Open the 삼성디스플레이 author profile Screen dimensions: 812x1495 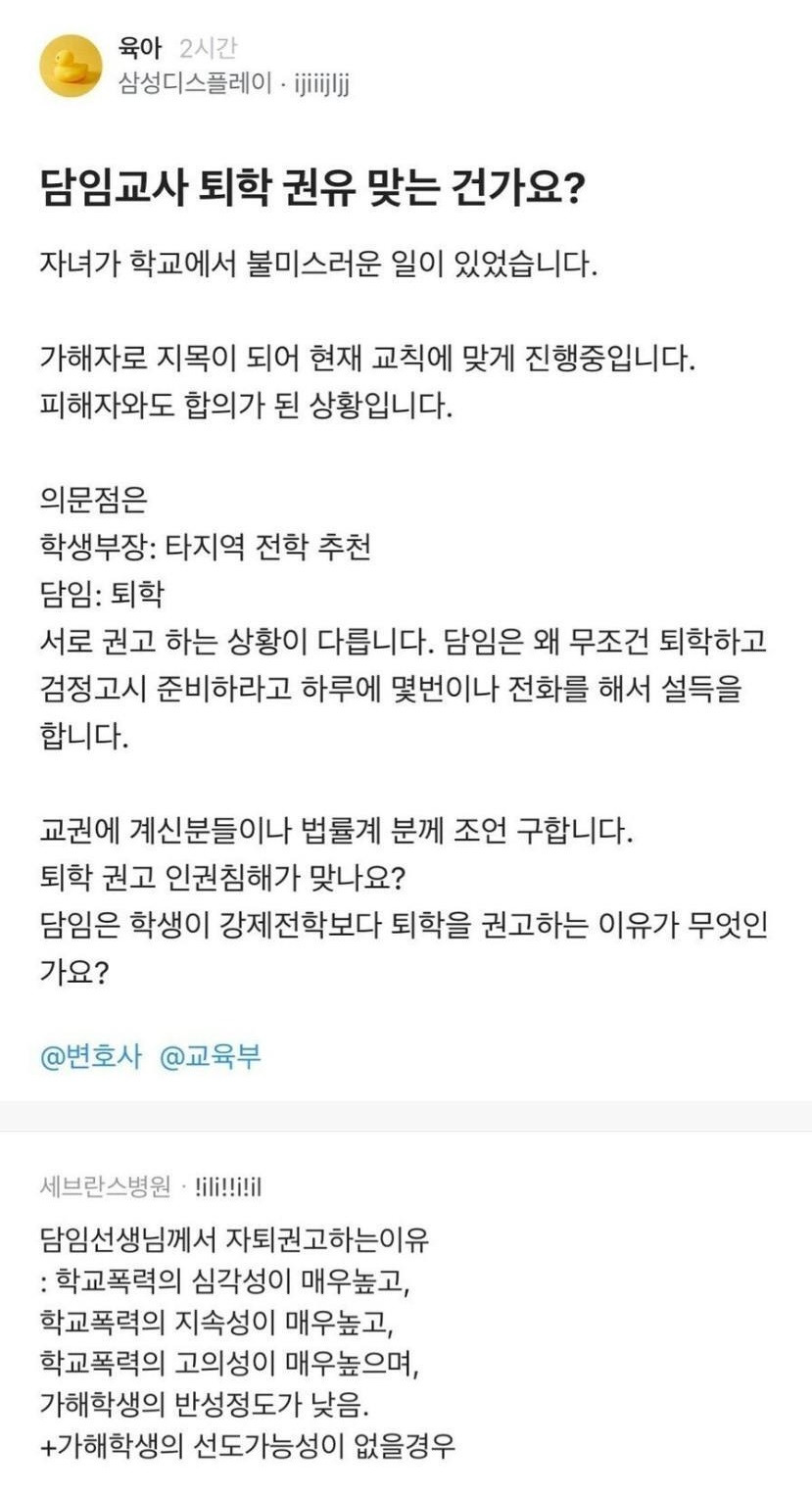194,84
